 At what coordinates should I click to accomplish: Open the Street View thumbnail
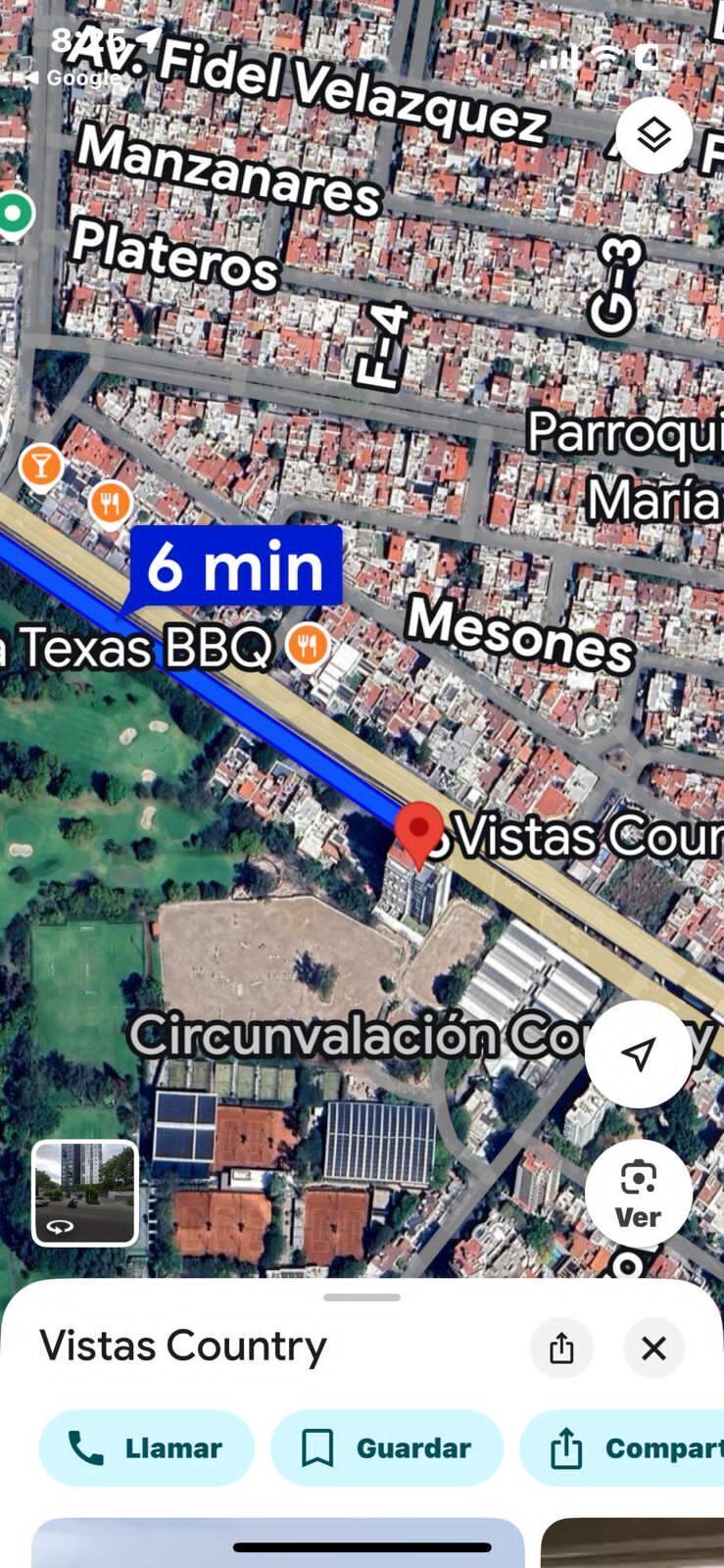tap(85, 1193)
